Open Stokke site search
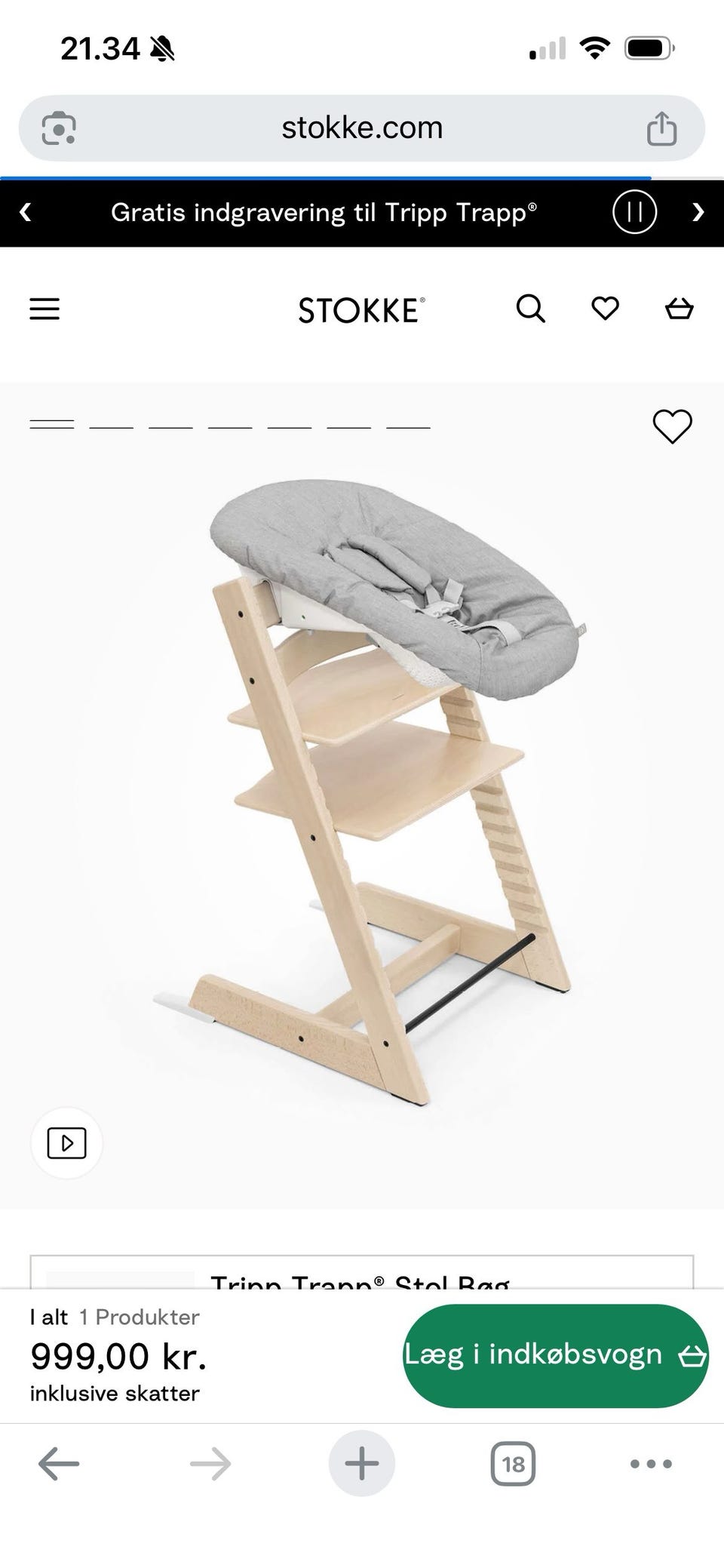The height and width of the screenshot is (1568, 724). (530, 309)
